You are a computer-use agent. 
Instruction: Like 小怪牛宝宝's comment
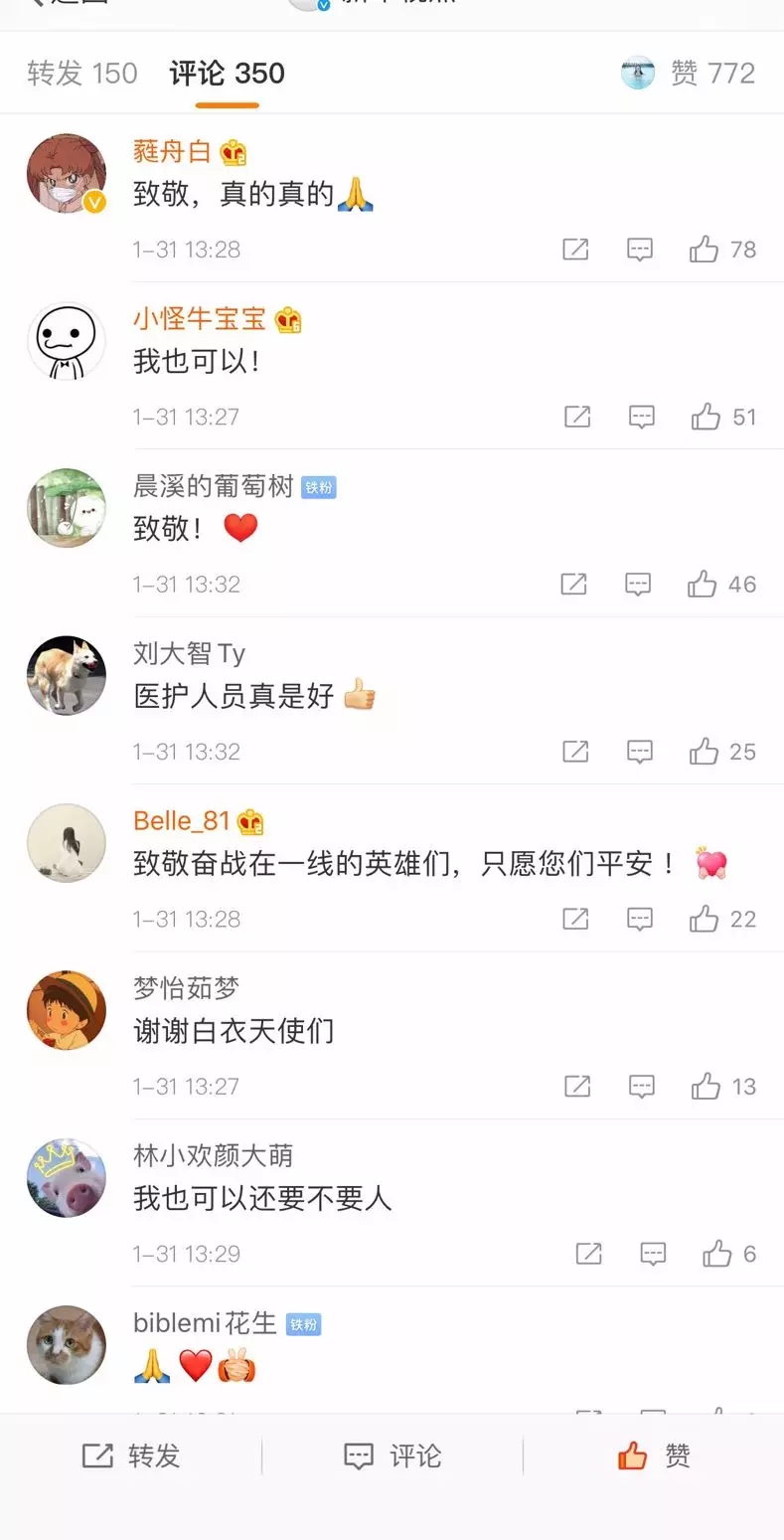(x=706, y=418)
